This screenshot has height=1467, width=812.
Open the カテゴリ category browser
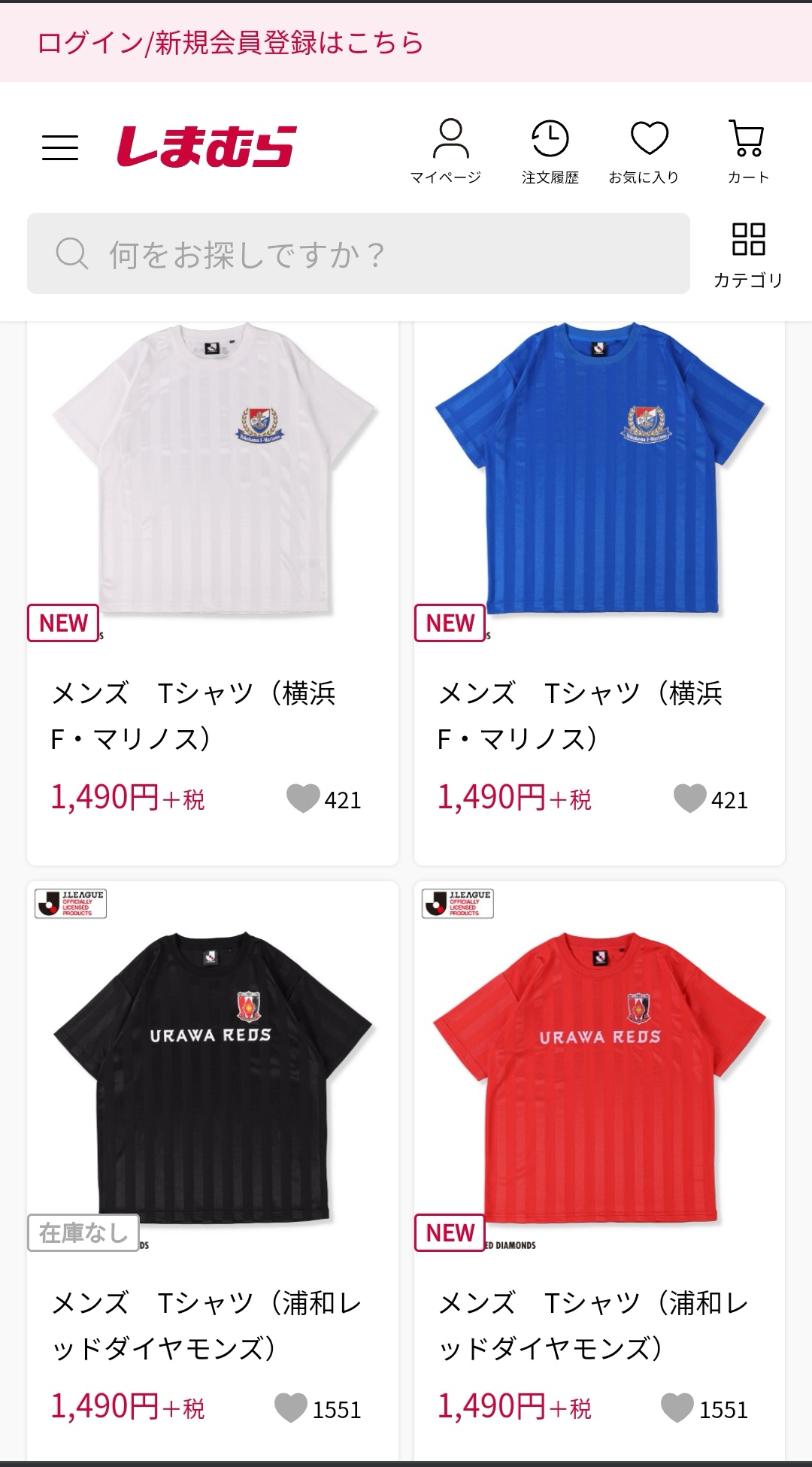pyautogui.click(x=748, y=255)
